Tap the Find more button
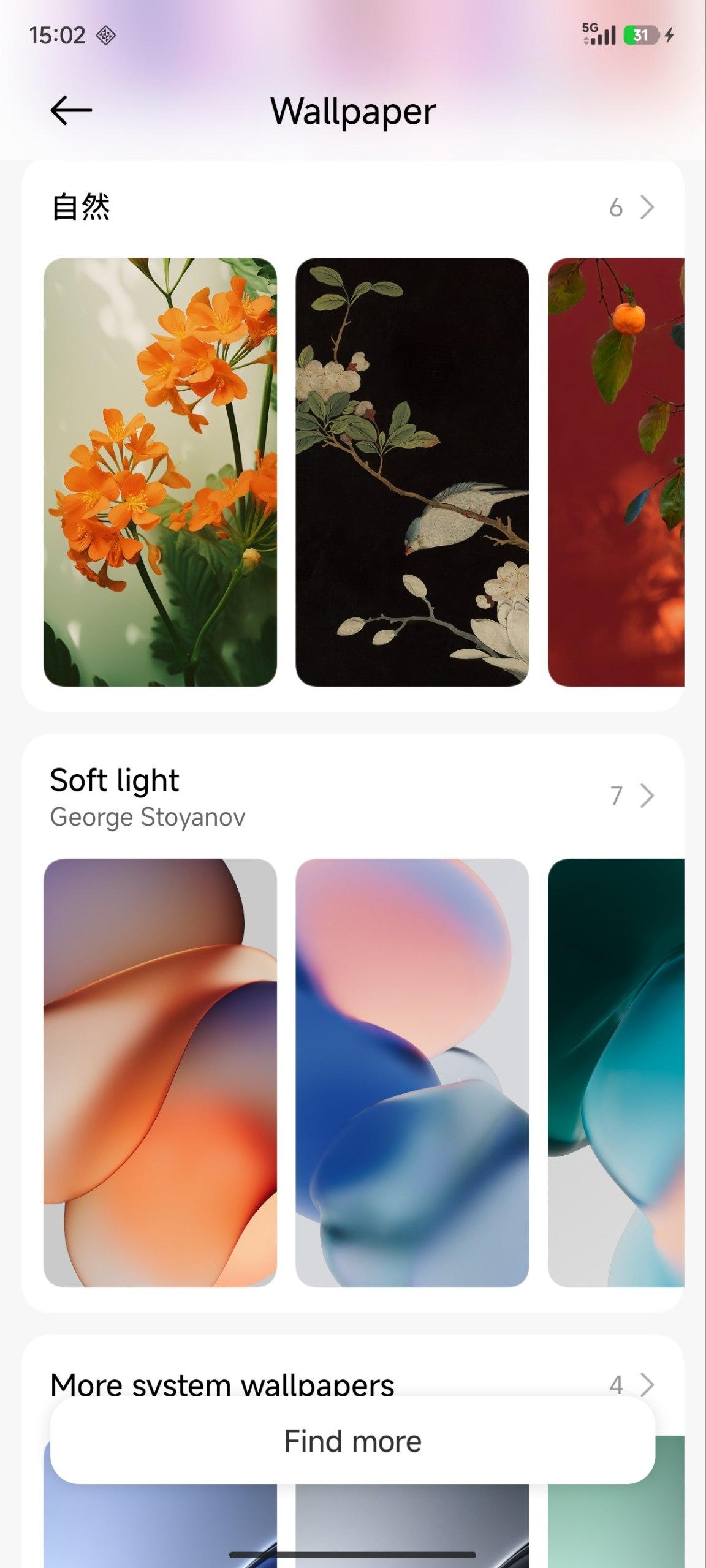Image resolution: width=706 pixels, height=1568 pixels. (353, 1441)
